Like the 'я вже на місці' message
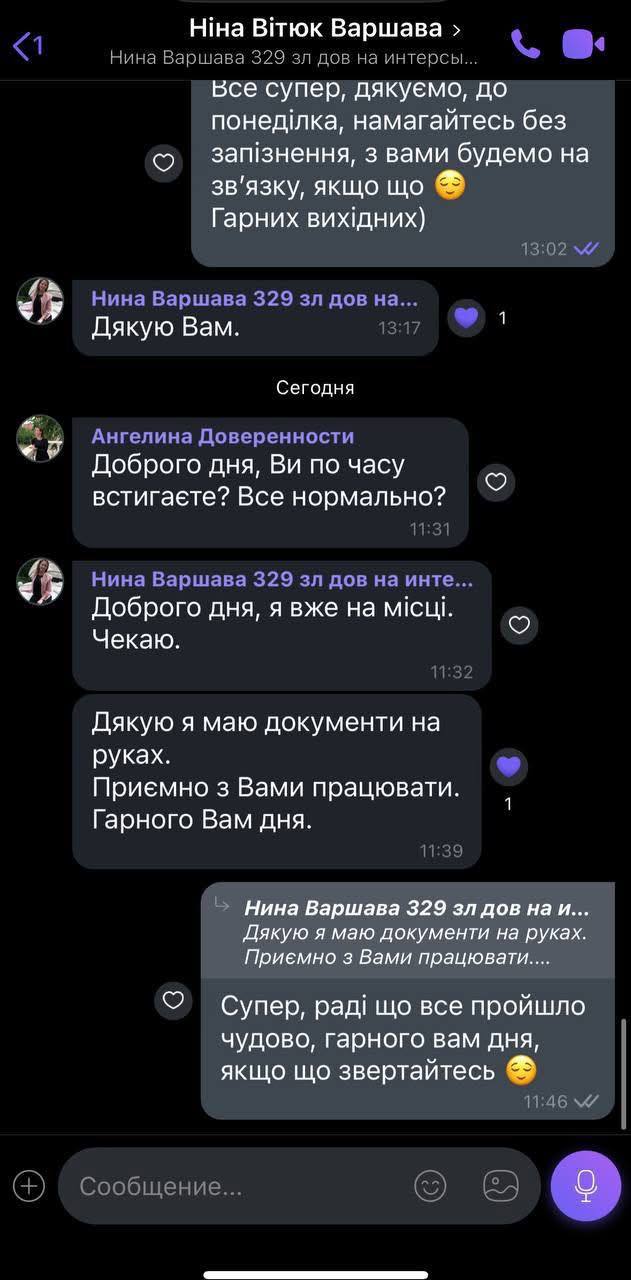The height and width of the screenshot is (1280, 631). (x=519, y=625)
